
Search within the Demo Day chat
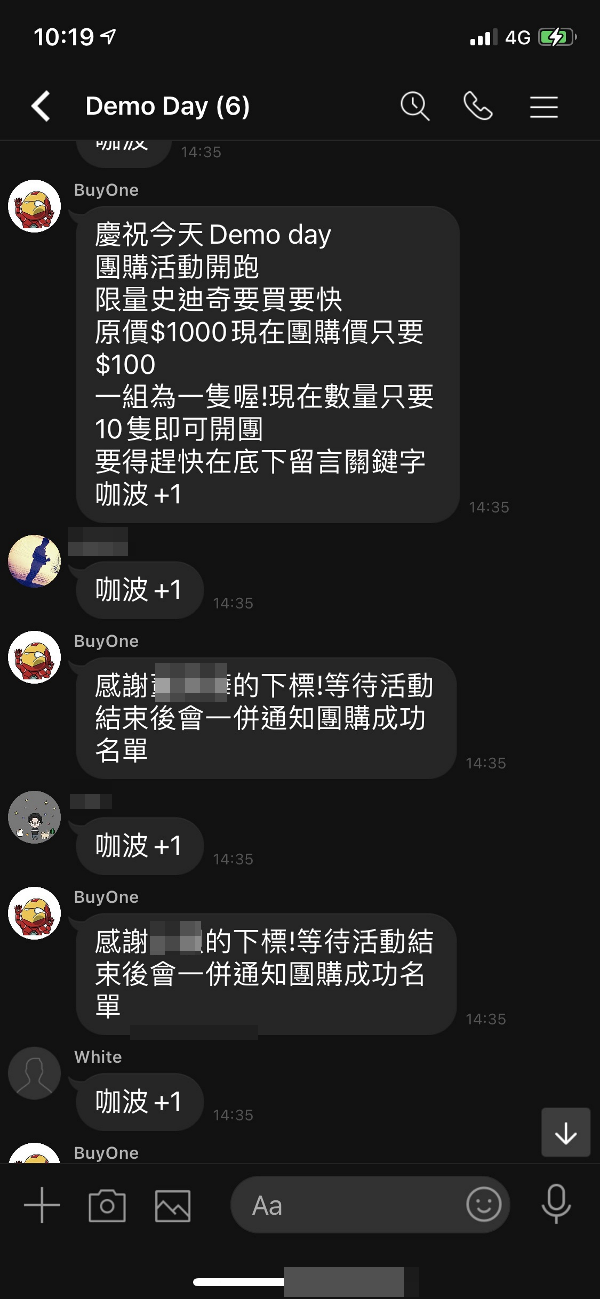point(415,106)
